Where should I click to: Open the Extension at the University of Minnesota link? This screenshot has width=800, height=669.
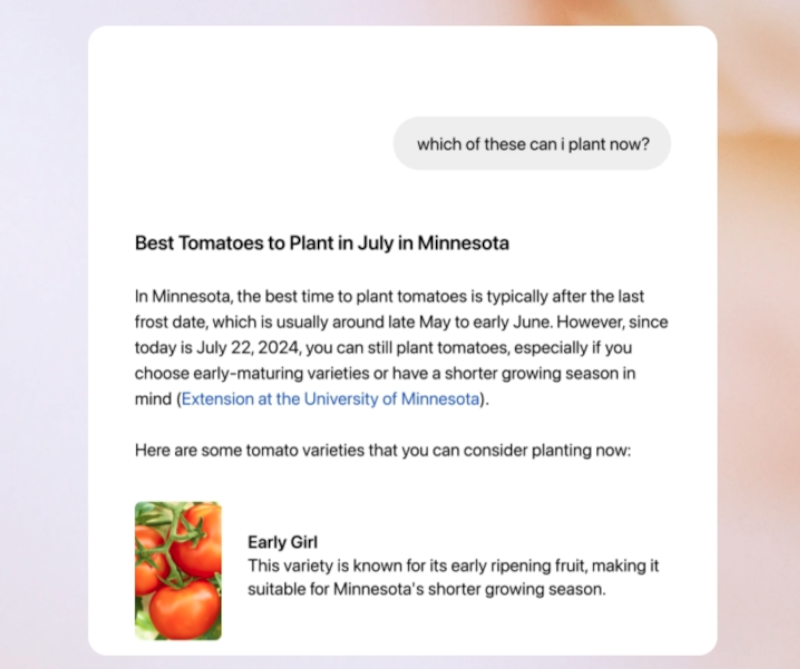point(330,400)
